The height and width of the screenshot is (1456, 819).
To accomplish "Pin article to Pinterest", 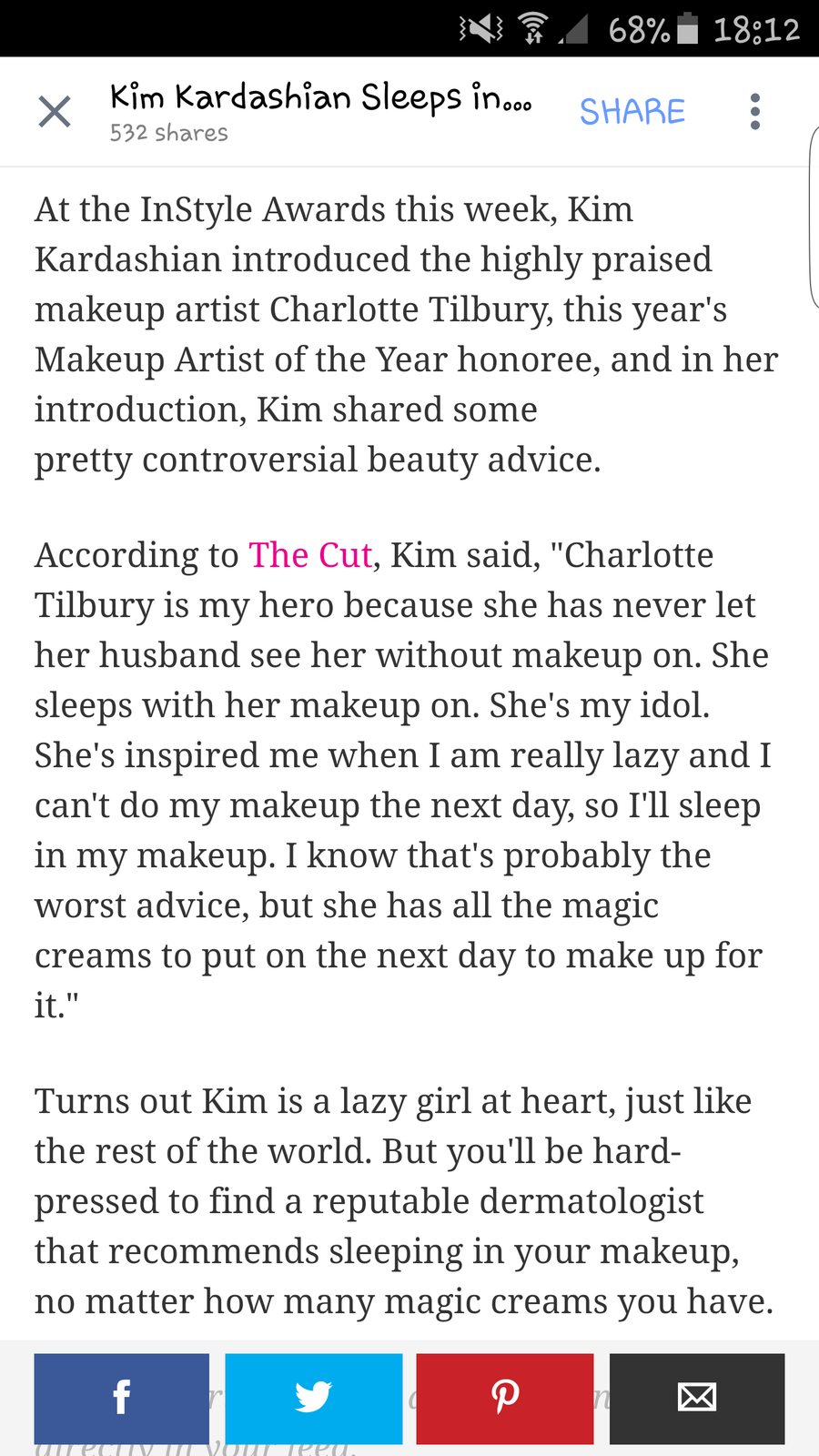I will pos(505,1398).
